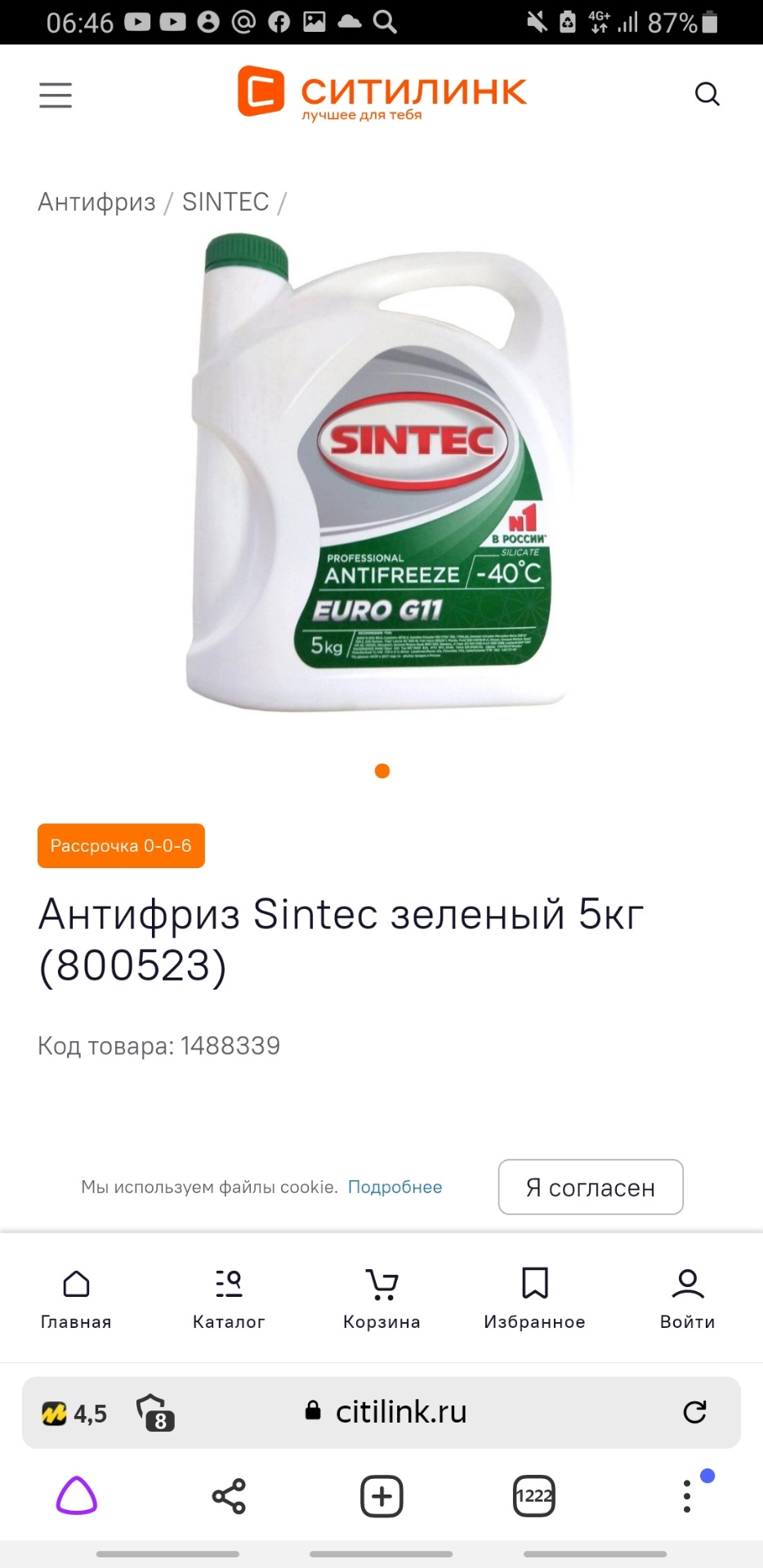Reload the page

694,1411
